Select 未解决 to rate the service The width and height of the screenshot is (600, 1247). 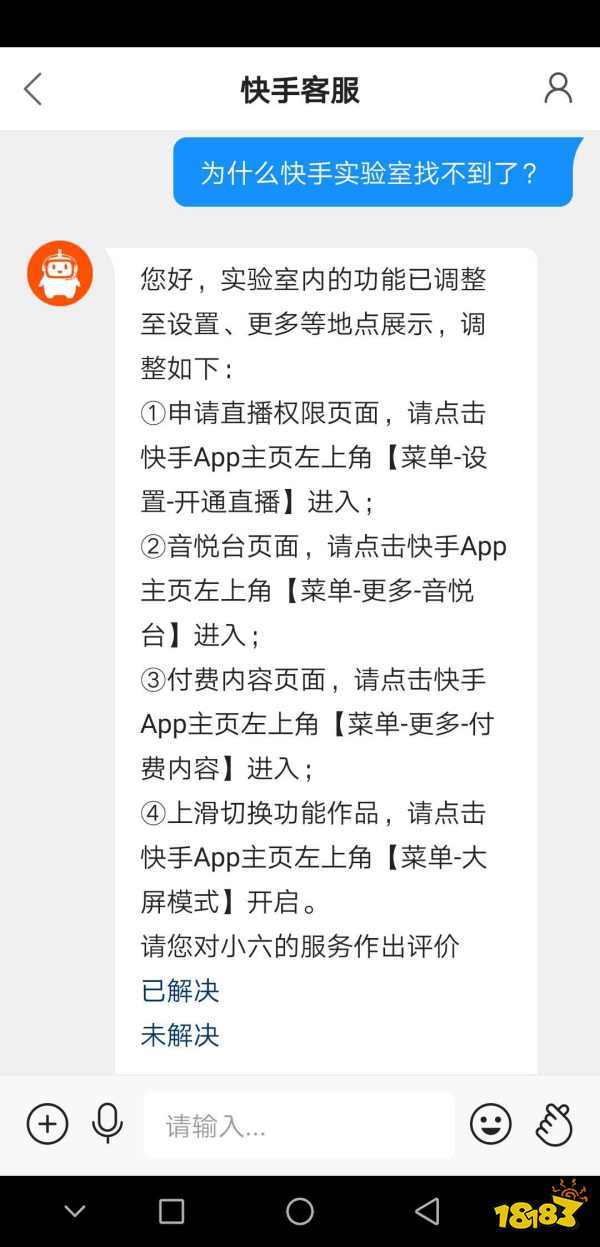click(x=180, y=1034)
